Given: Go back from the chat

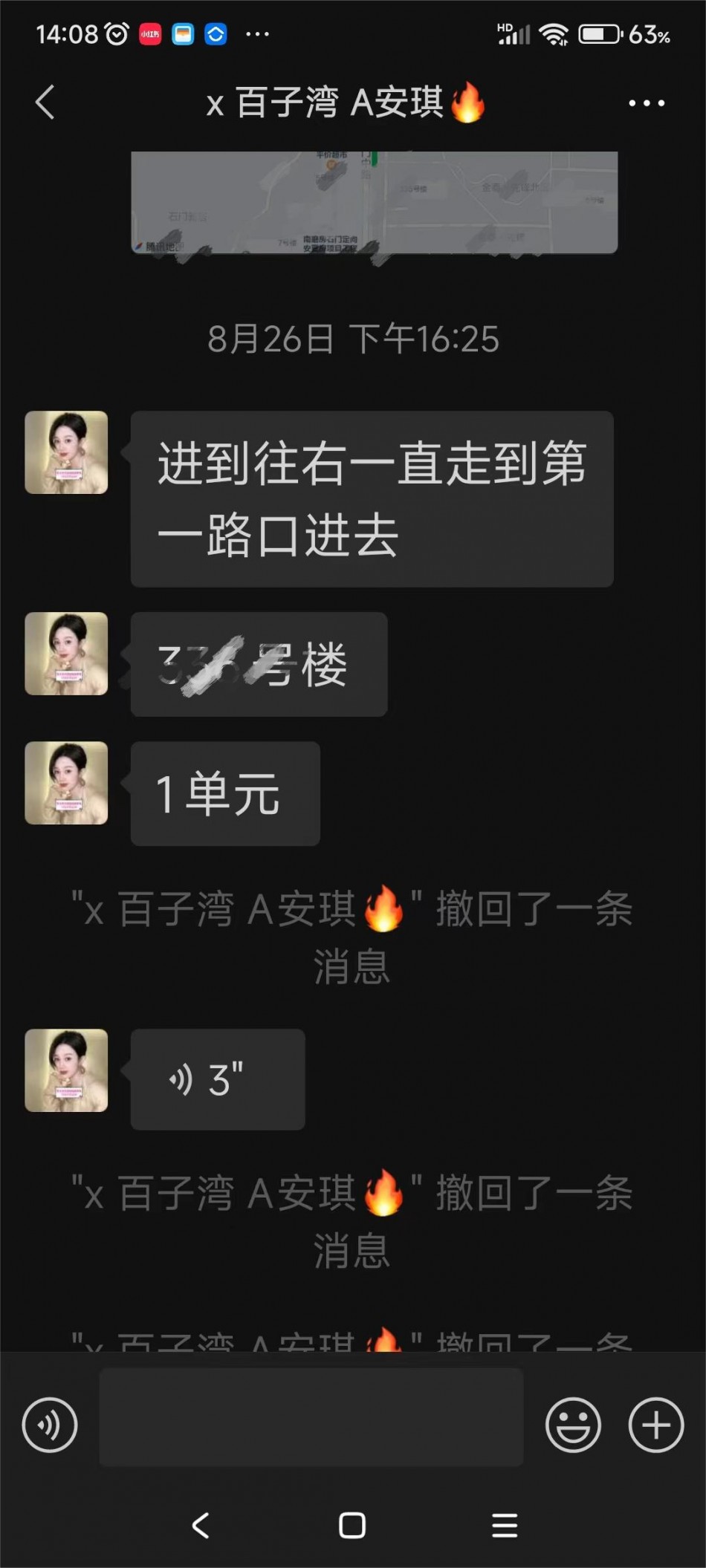Looking at the screenshot, I should (x=45, y=102).
